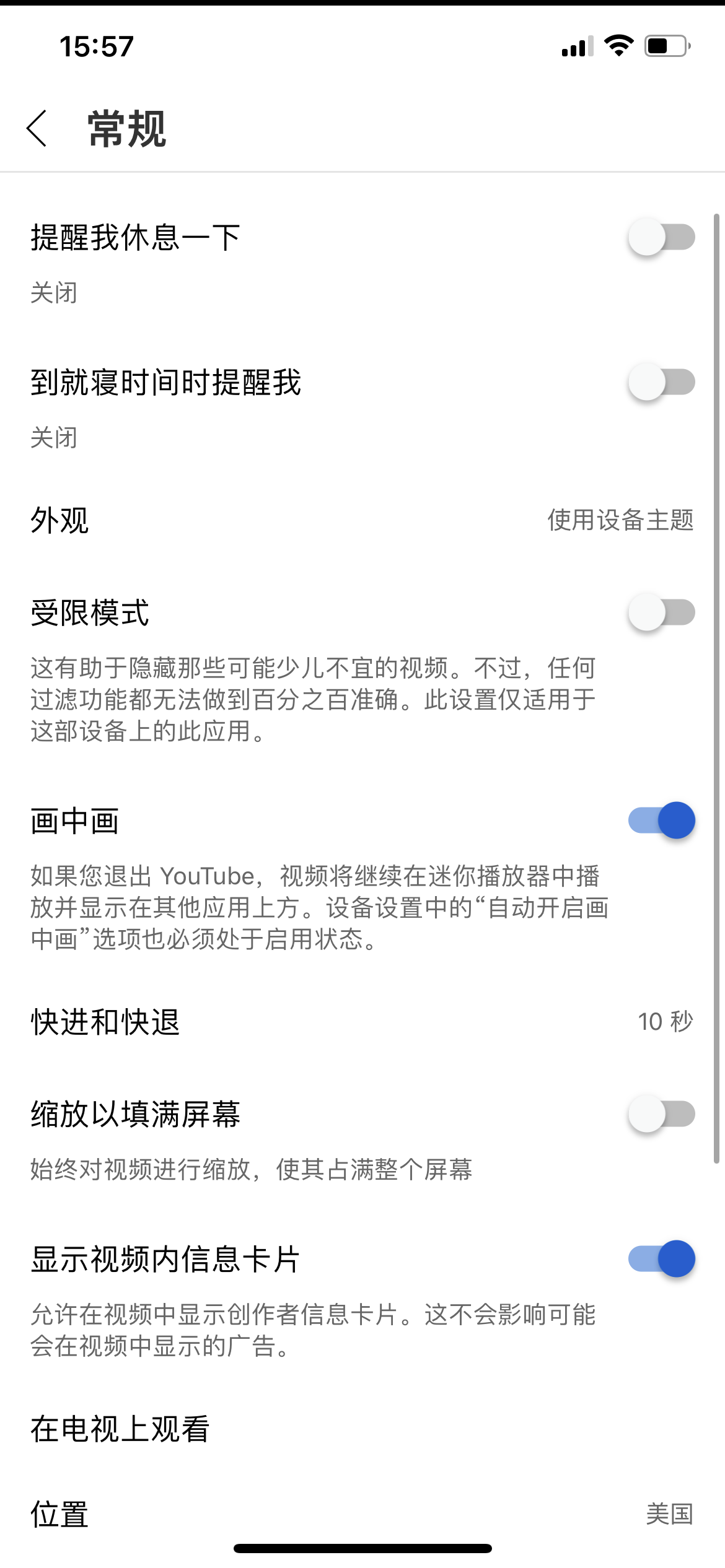Enable 受限模式 switch
The height and width of the screenshot is (1568, 725).
click(661, 612)
